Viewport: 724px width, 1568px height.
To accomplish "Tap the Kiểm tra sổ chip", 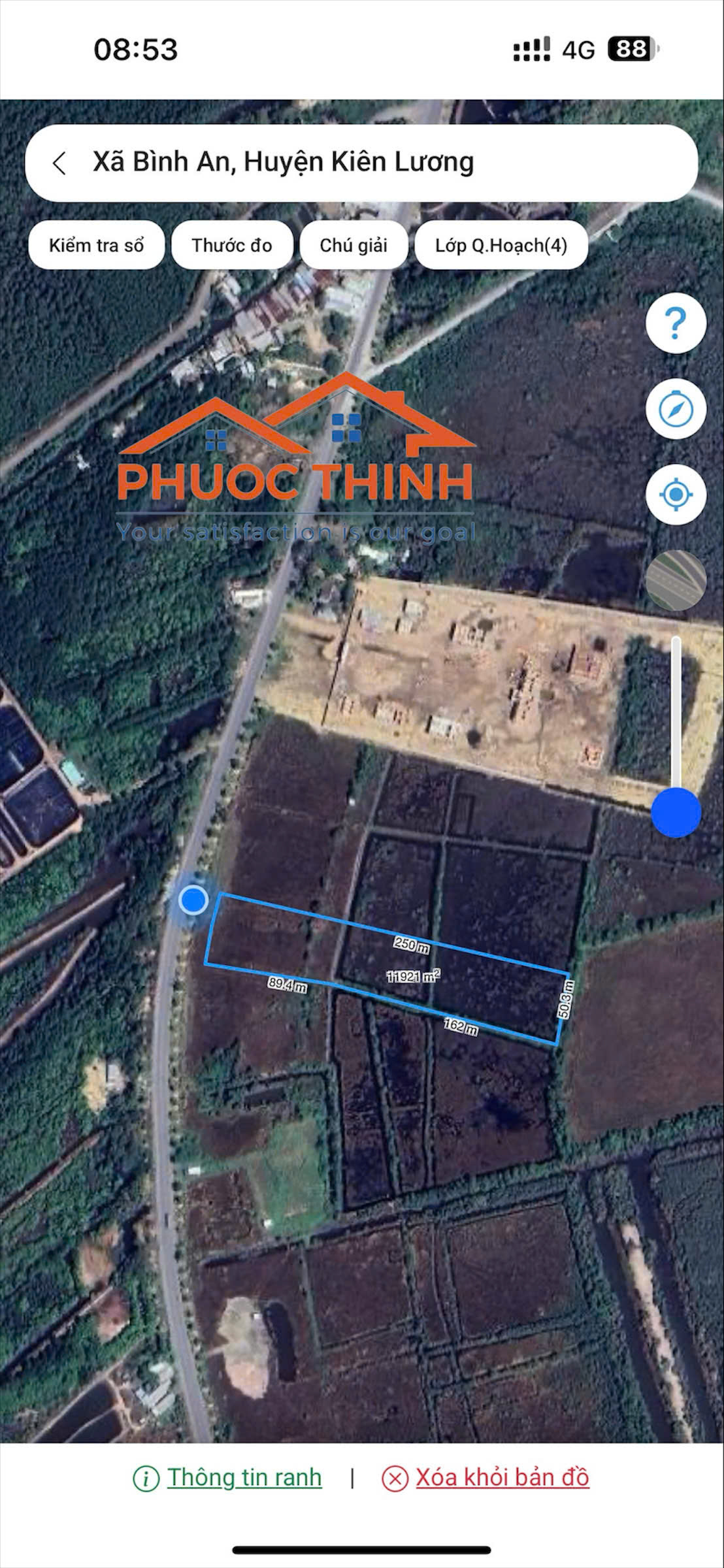I will (x=96, y=246).
